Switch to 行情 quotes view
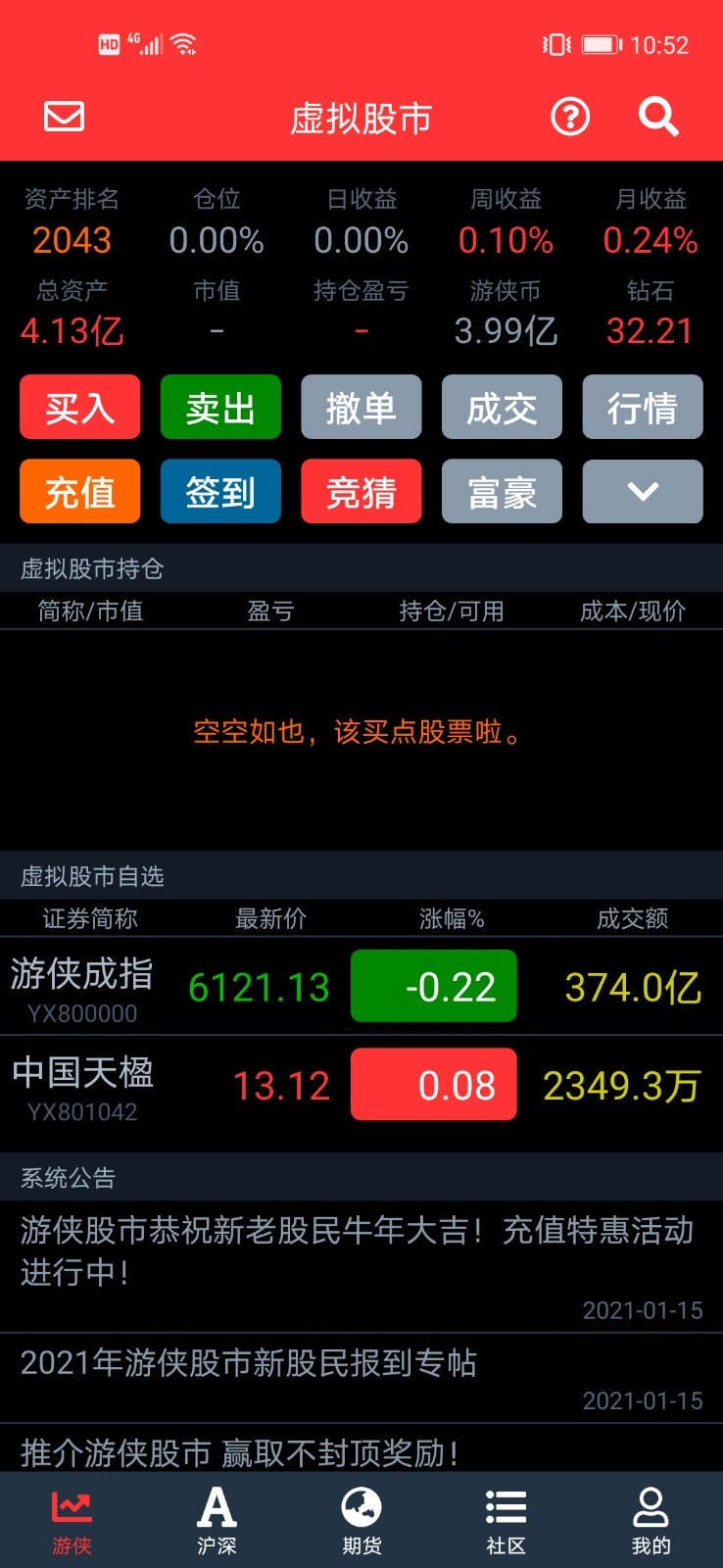 [x=642, y=407]
